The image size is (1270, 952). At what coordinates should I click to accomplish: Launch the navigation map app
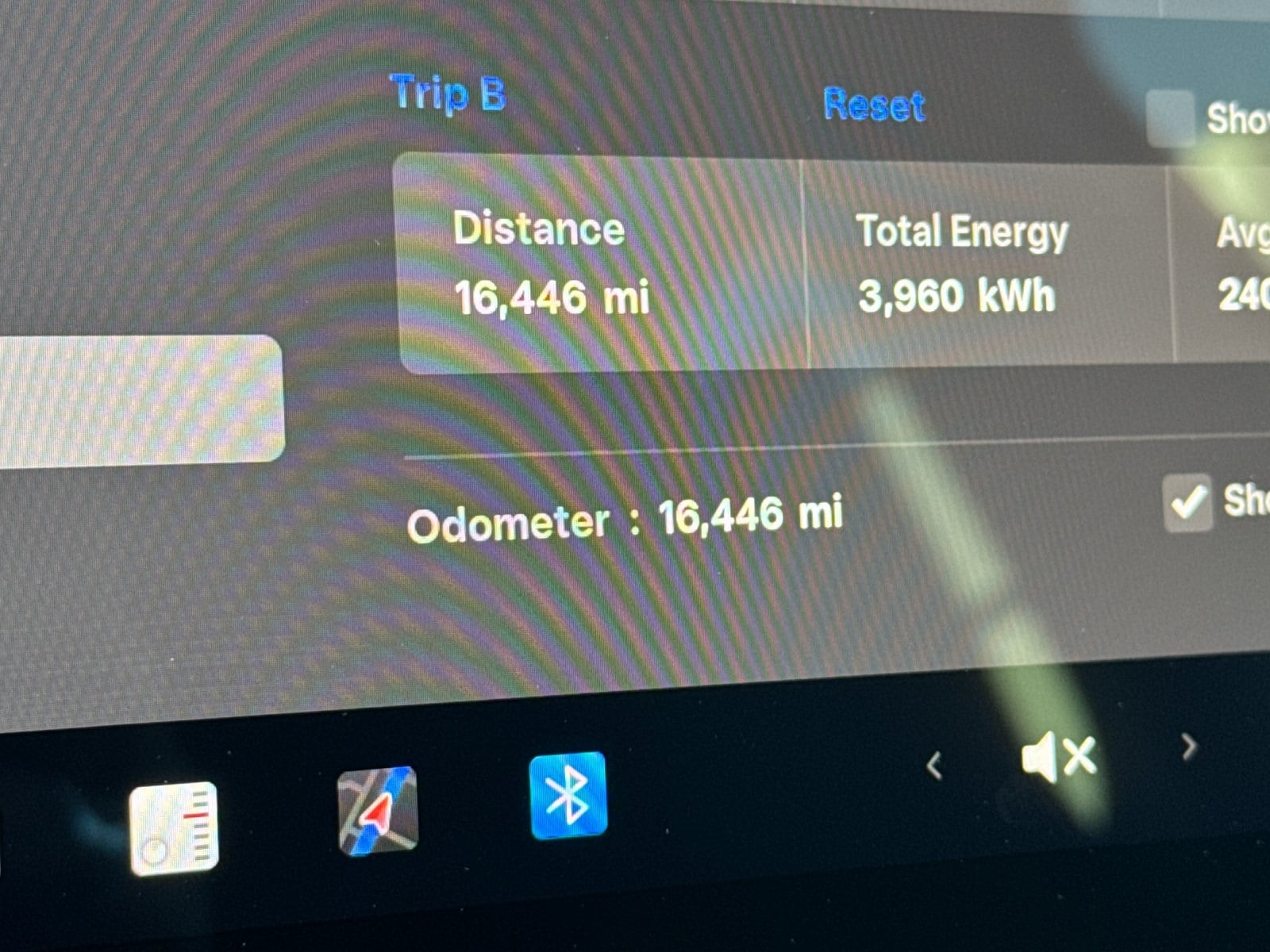point(377,811)
